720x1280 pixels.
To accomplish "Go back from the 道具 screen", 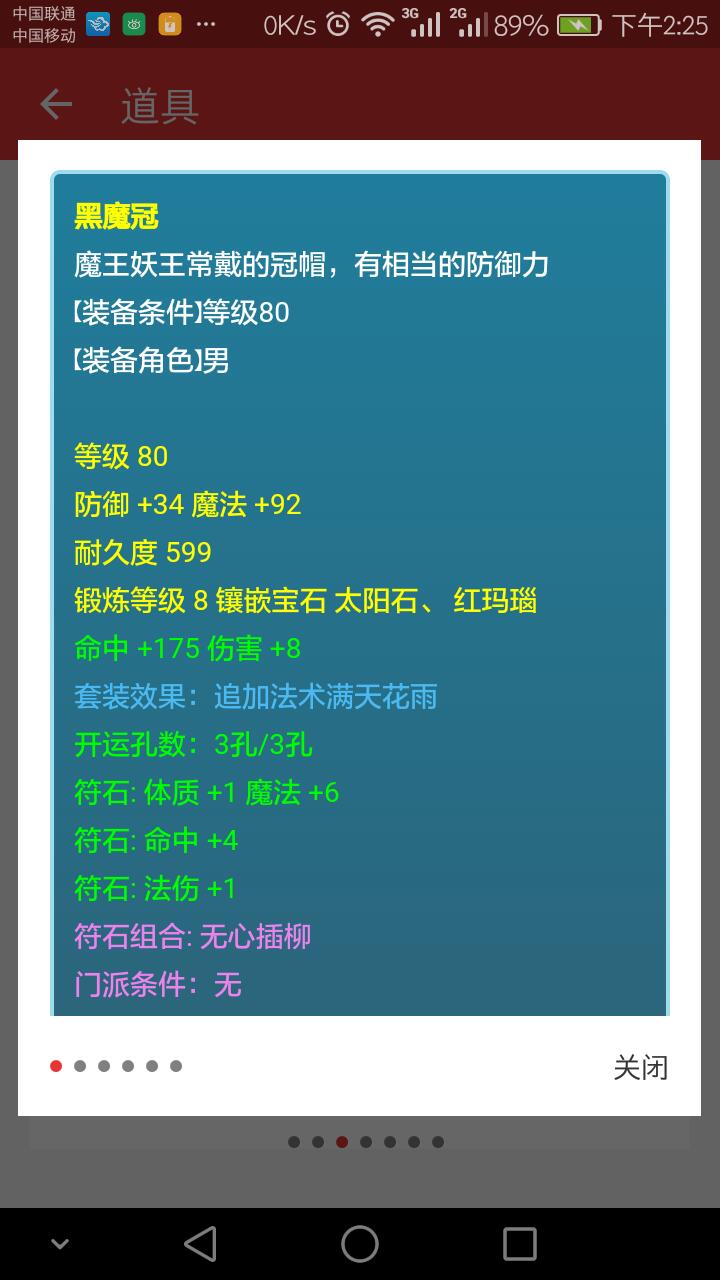I will click(56, 104).
